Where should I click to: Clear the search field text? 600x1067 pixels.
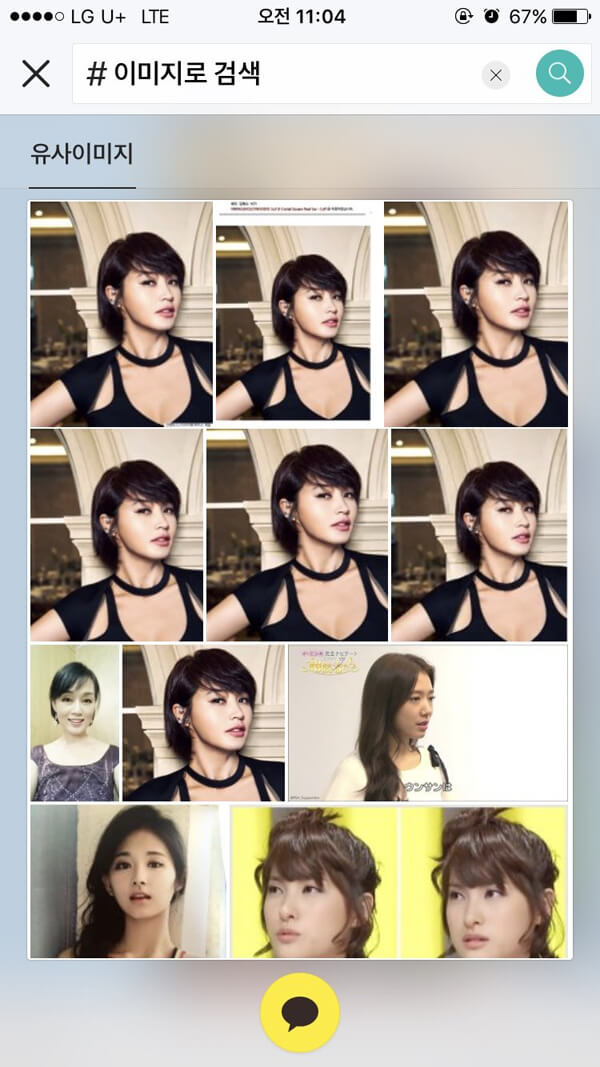click(496, 75)
